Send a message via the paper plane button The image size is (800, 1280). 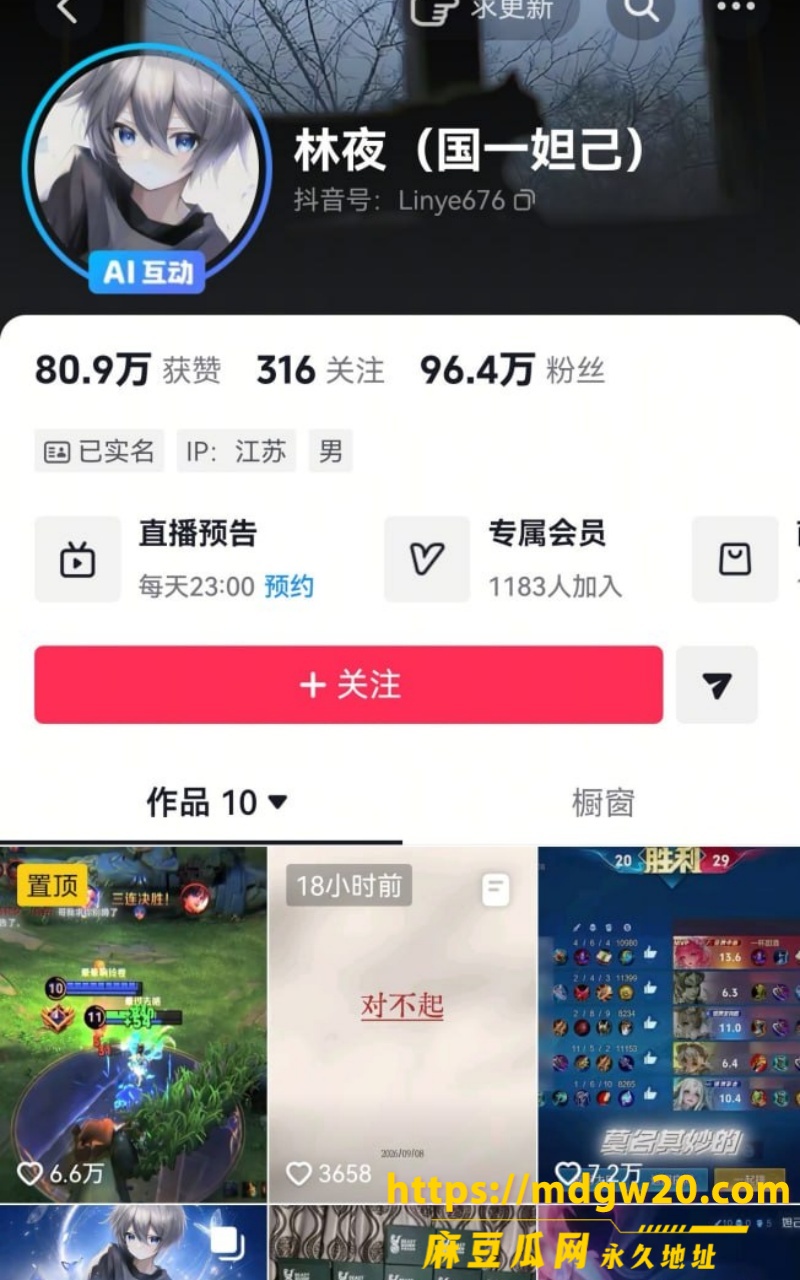click(717, 685)
